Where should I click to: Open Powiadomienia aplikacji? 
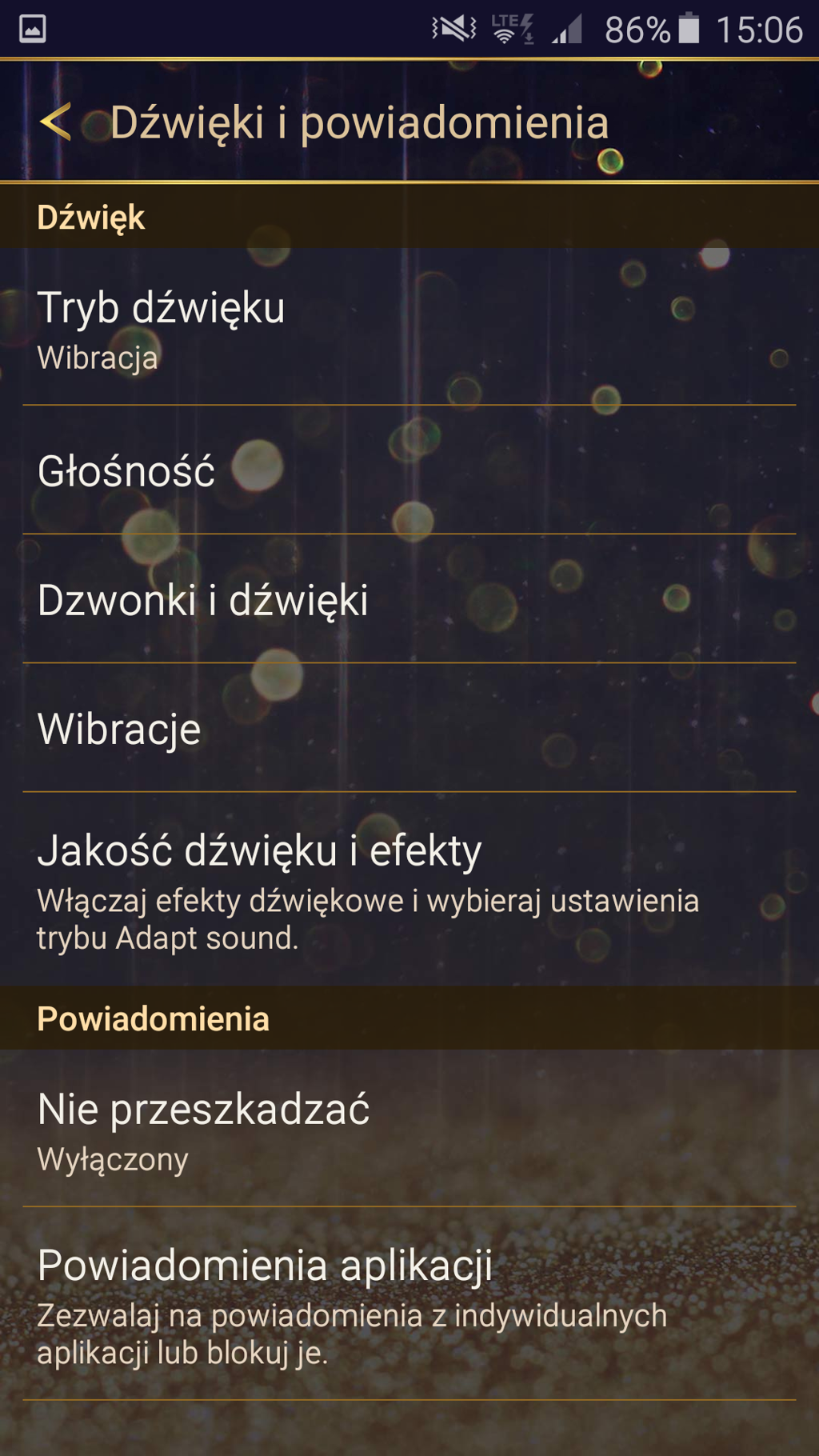point(408,1305)
